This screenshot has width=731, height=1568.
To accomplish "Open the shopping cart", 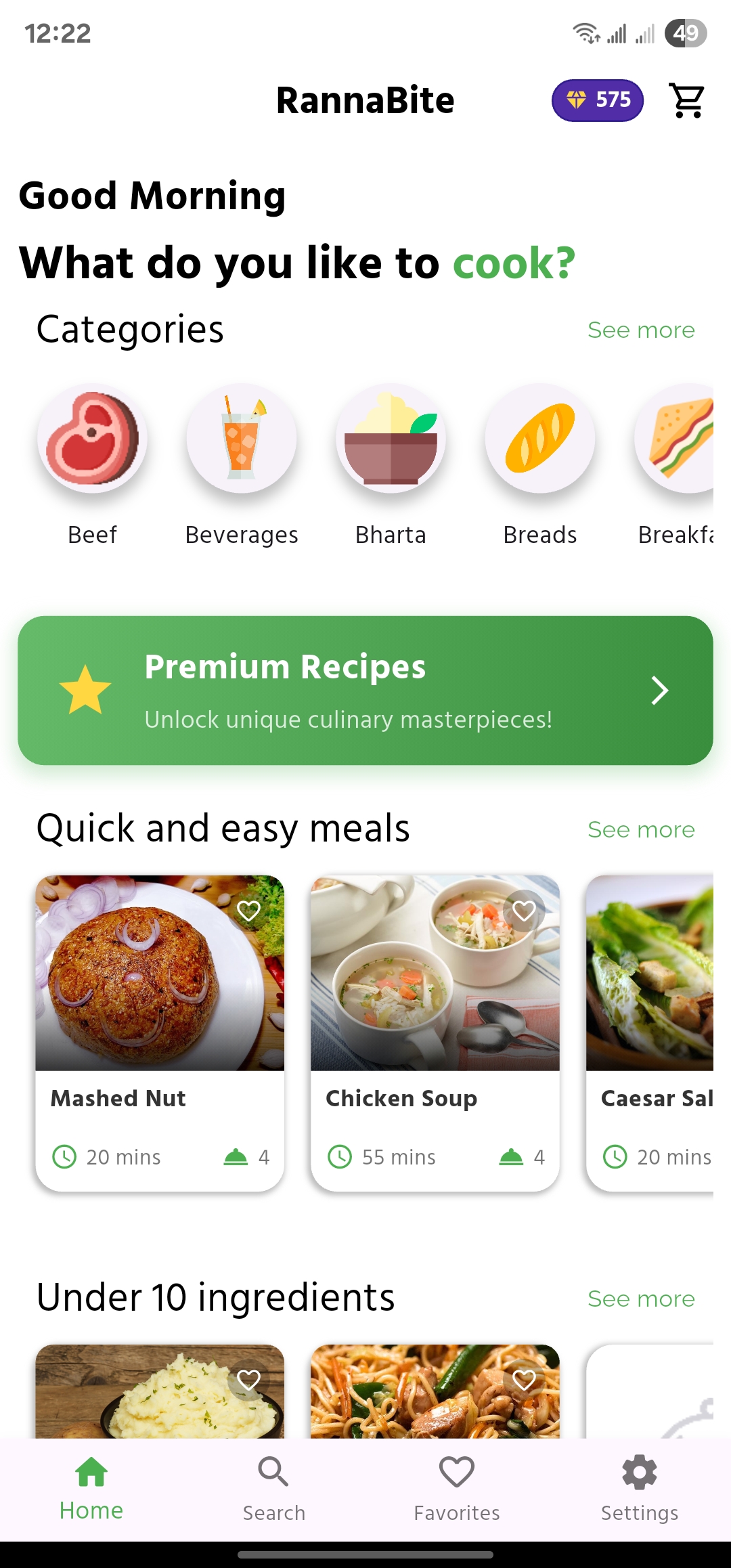I will [687, 100].
